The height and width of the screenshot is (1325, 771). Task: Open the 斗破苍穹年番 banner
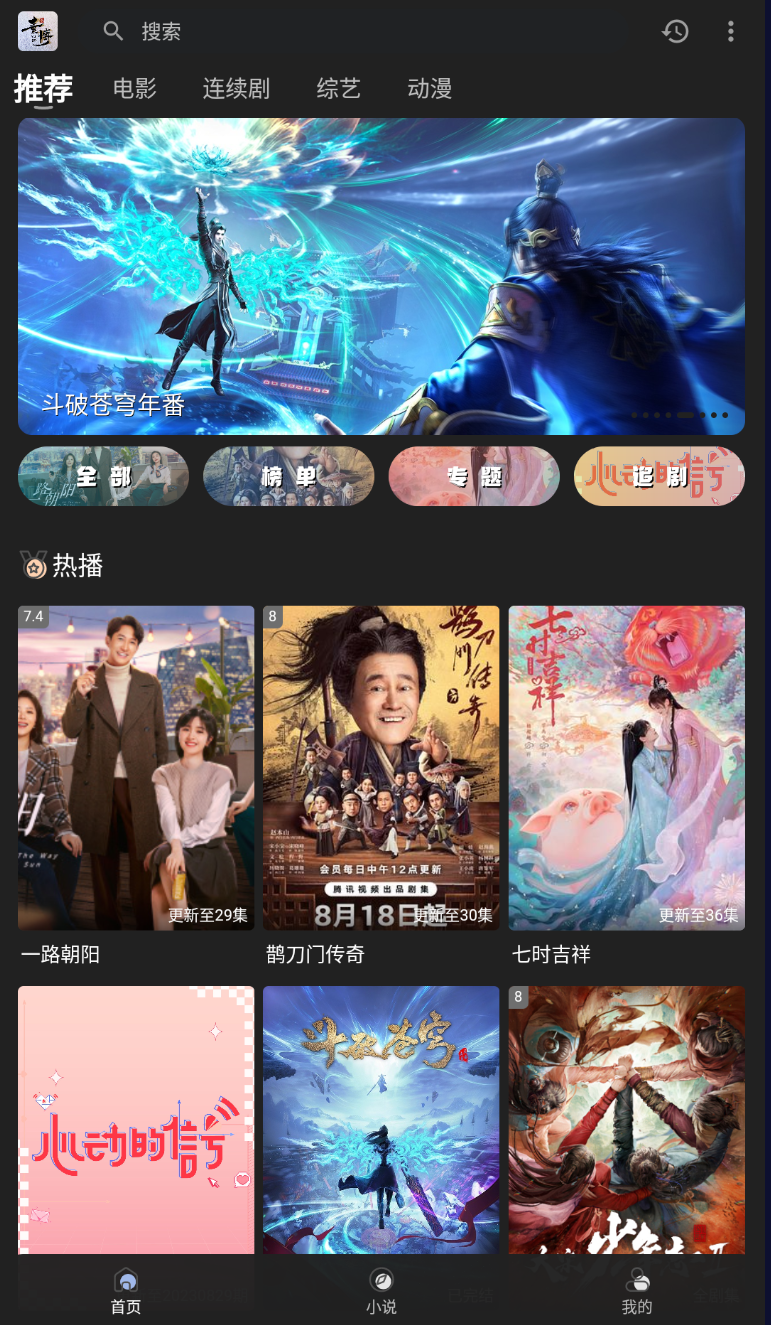(381, 276)
